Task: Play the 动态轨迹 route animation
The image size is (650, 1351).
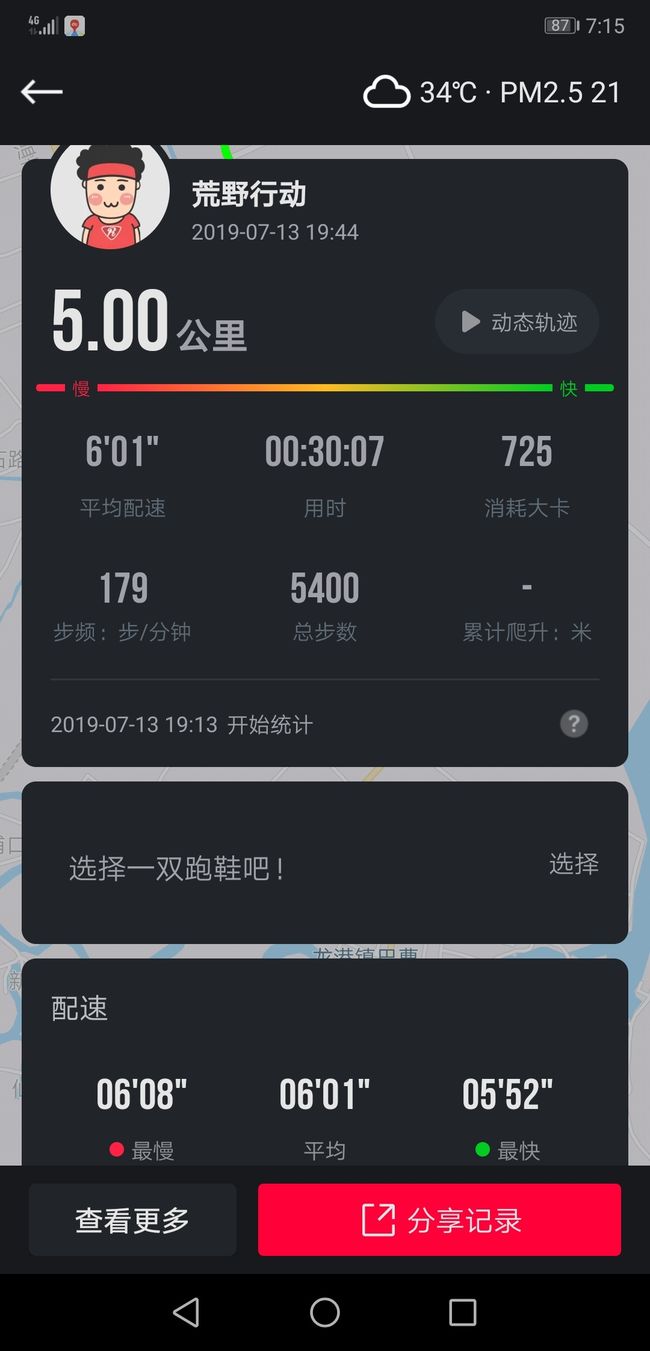Action: coord(517,322)
